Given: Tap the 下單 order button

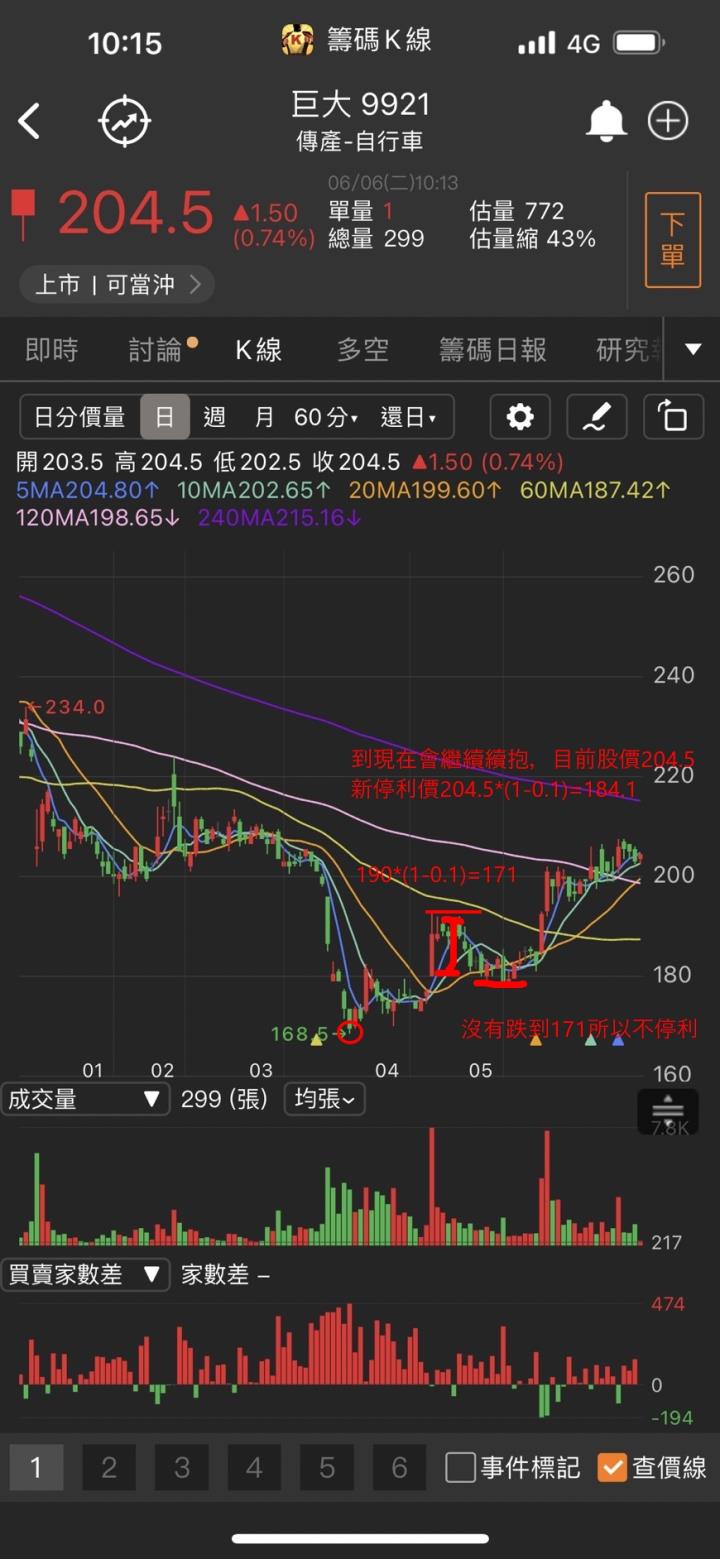Looking at the screenshot, I should coord(672,240).
